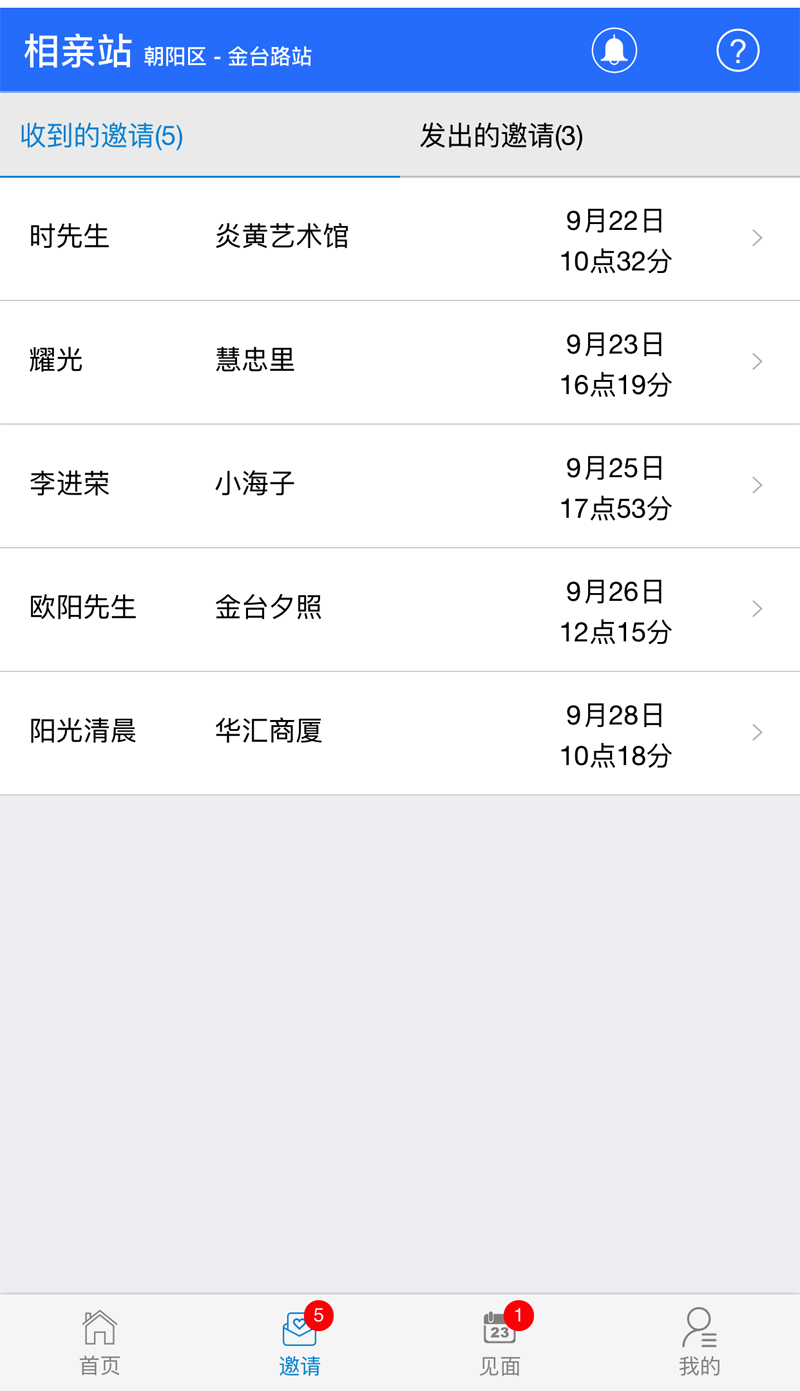This screenshot has height=1391, width=800.
Task: Select 欧阳先生's name in the list
Action: click(83, 608)
